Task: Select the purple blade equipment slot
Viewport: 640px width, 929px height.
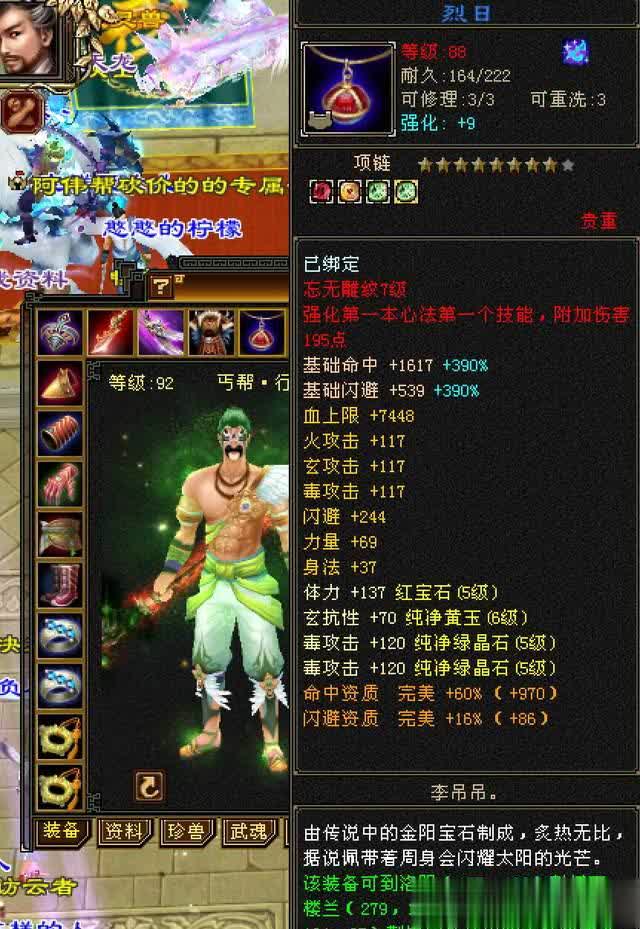Action: click(x=161, y=333)
